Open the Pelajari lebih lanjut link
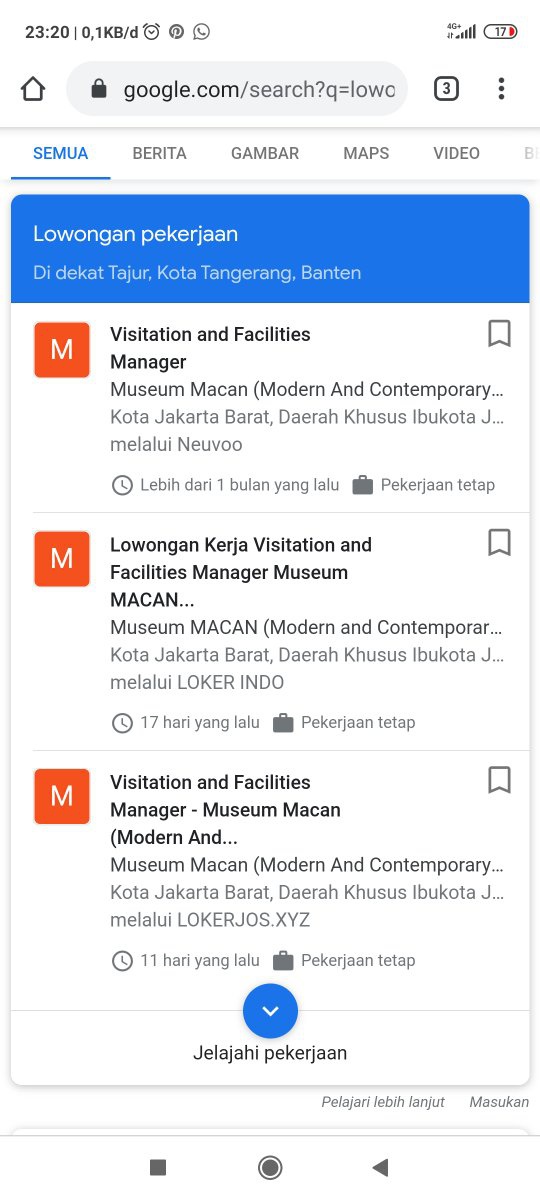This screenshot has width=540, height=1200. 383,1102
